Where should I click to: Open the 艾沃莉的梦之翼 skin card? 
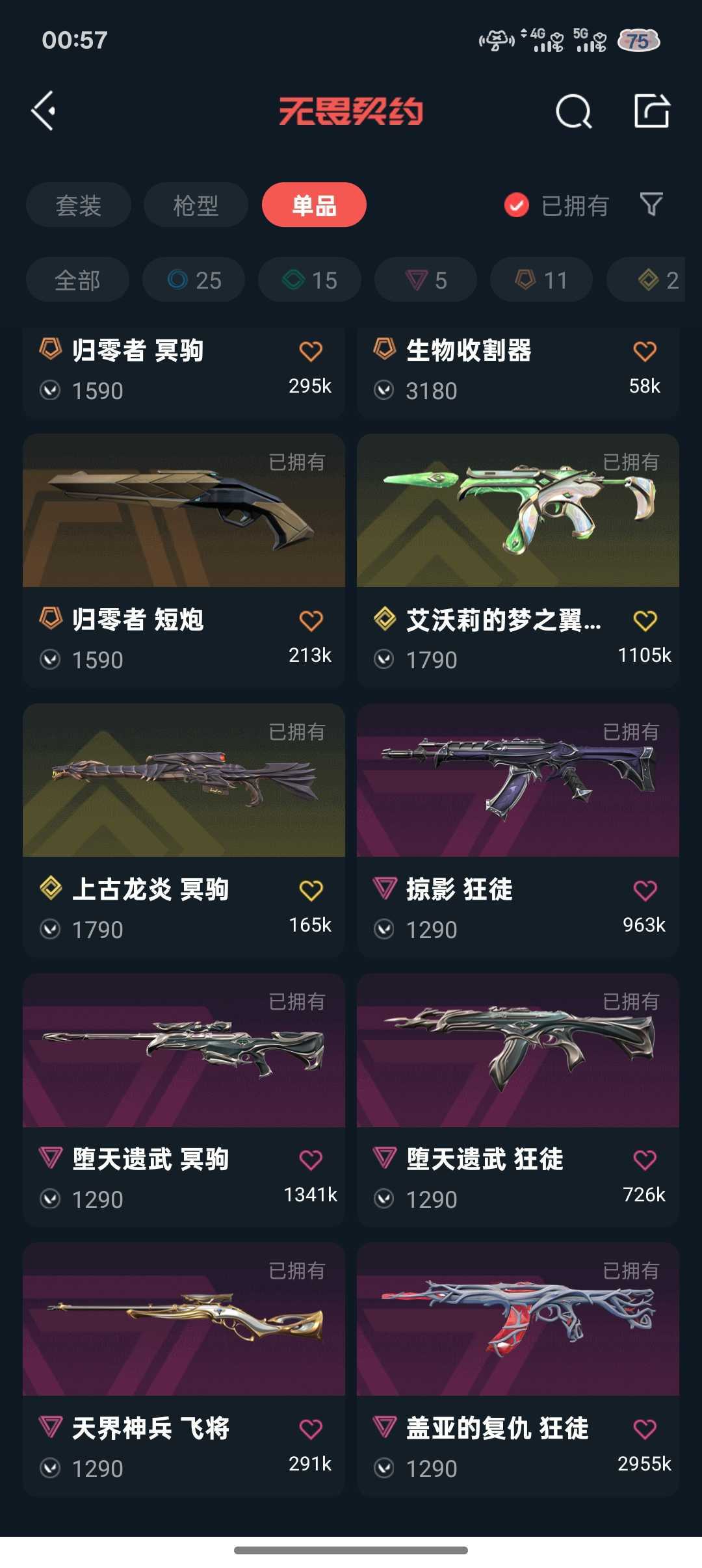(518, 561)
